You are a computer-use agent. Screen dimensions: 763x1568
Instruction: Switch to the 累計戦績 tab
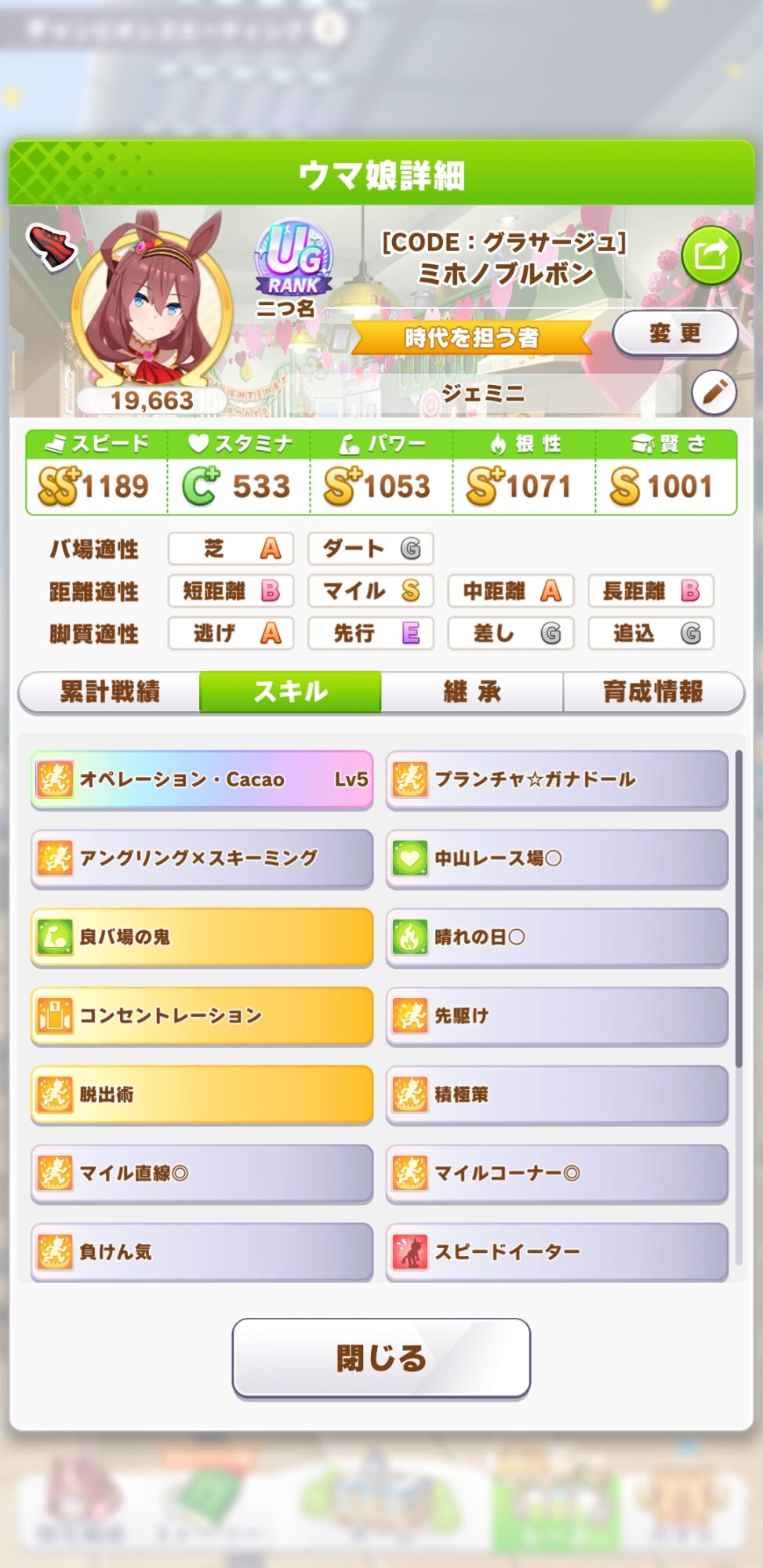110,691
